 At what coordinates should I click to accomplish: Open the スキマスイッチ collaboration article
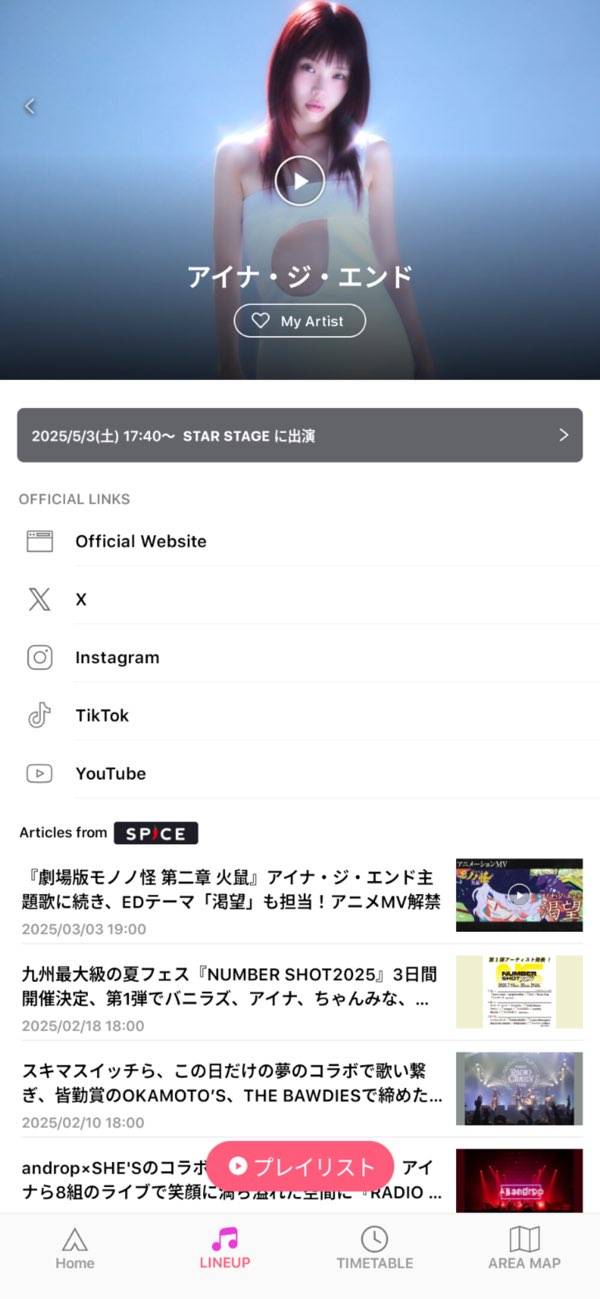[232, 1082]
